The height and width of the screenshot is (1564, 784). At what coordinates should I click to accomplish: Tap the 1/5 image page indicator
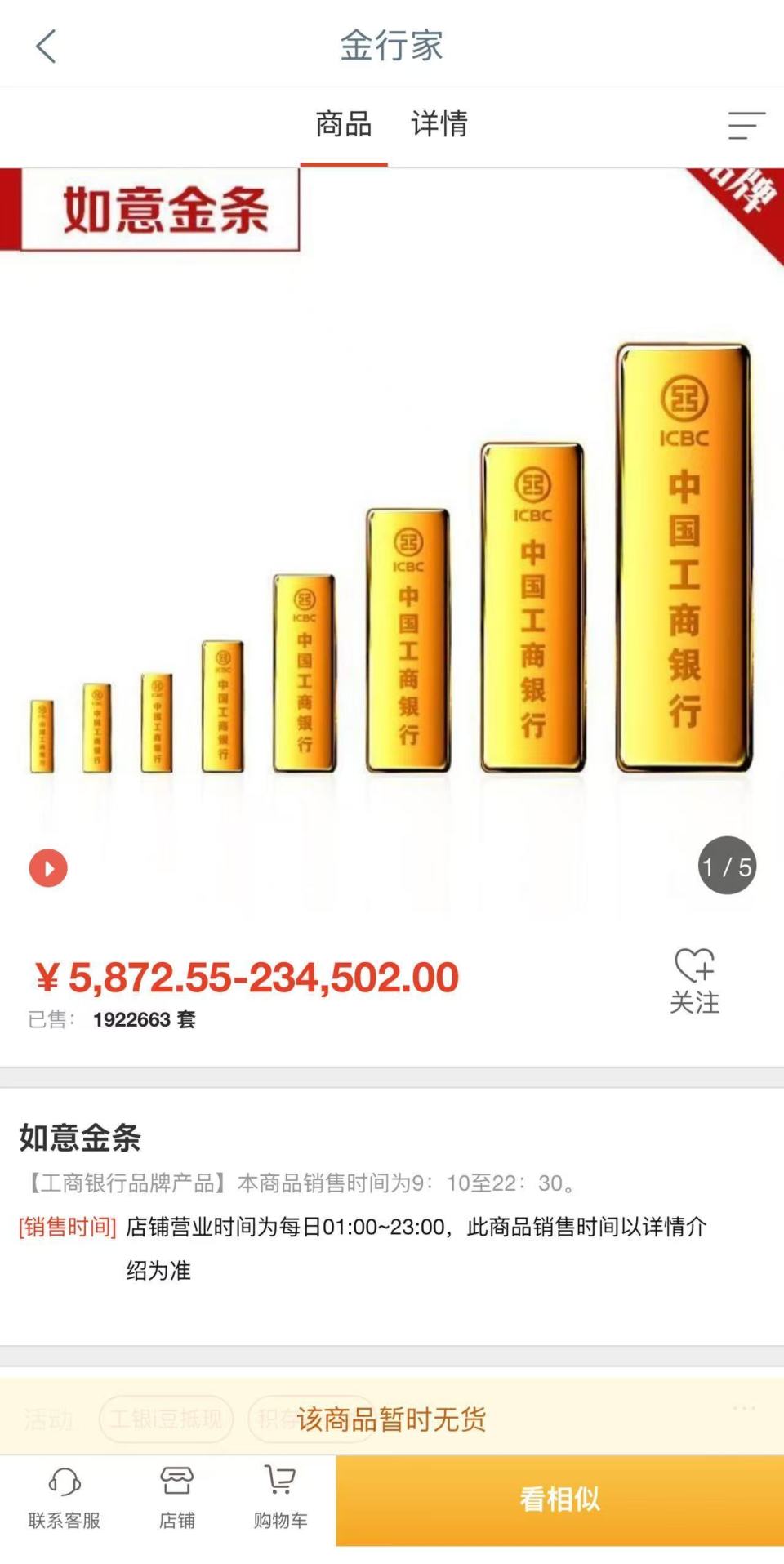pyautogui.click(x=728, y=867)
